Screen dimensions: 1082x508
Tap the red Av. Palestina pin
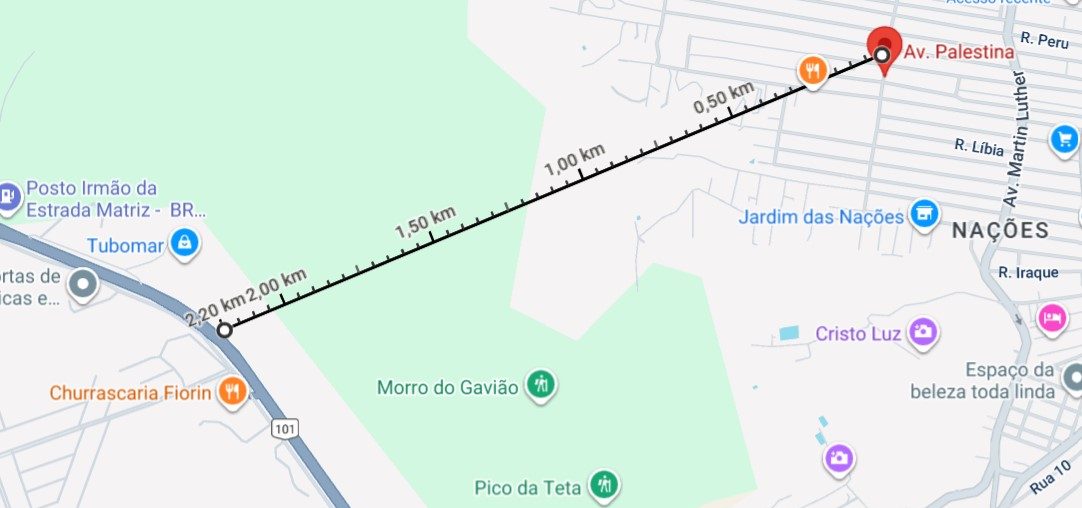[883, 46]
